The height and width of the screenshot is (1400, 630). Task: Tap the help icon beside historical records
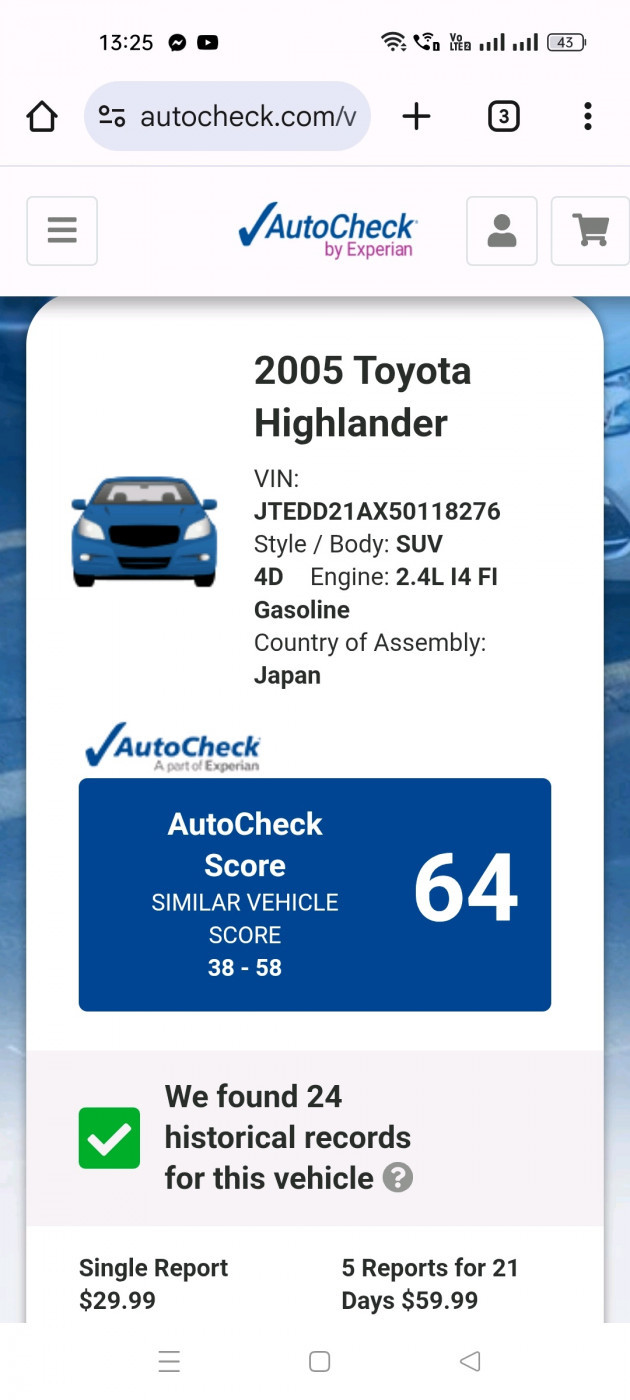click(x=398, y=1177)
